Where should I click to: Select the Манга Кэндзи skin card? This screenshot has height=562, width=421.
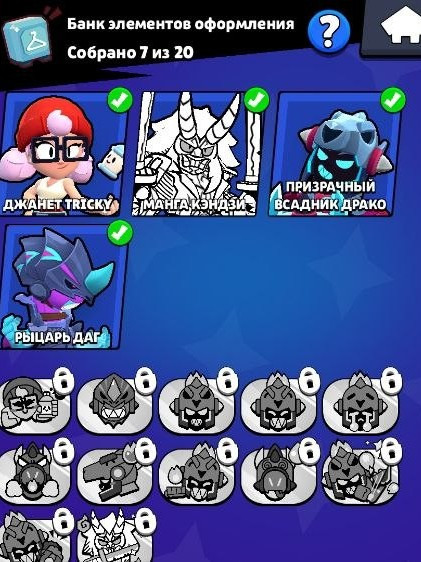point(195,153)
